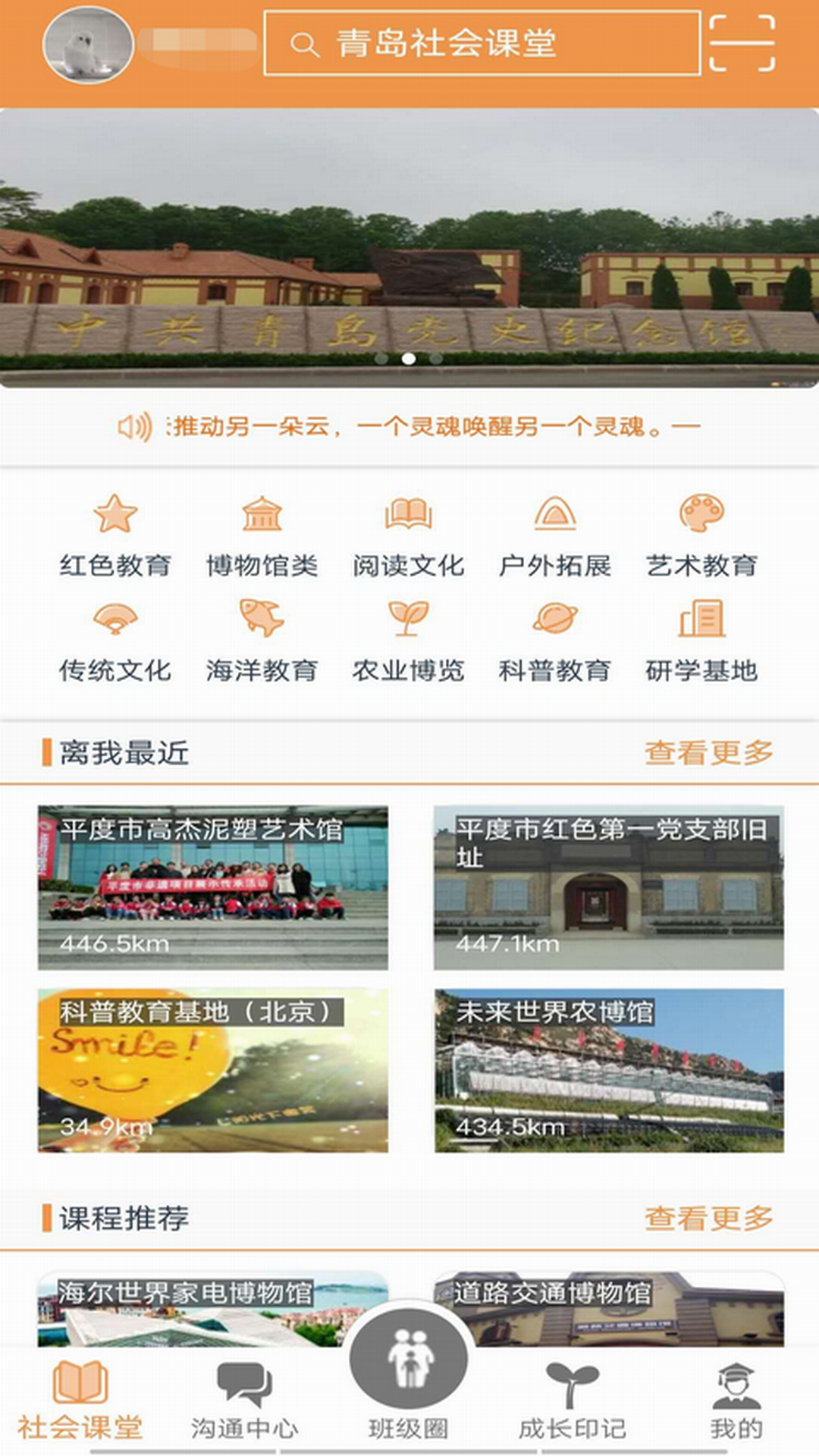The image size is (819, 1456).
Task: Open the 我的 tab
Action: [x=736, y=1401]
